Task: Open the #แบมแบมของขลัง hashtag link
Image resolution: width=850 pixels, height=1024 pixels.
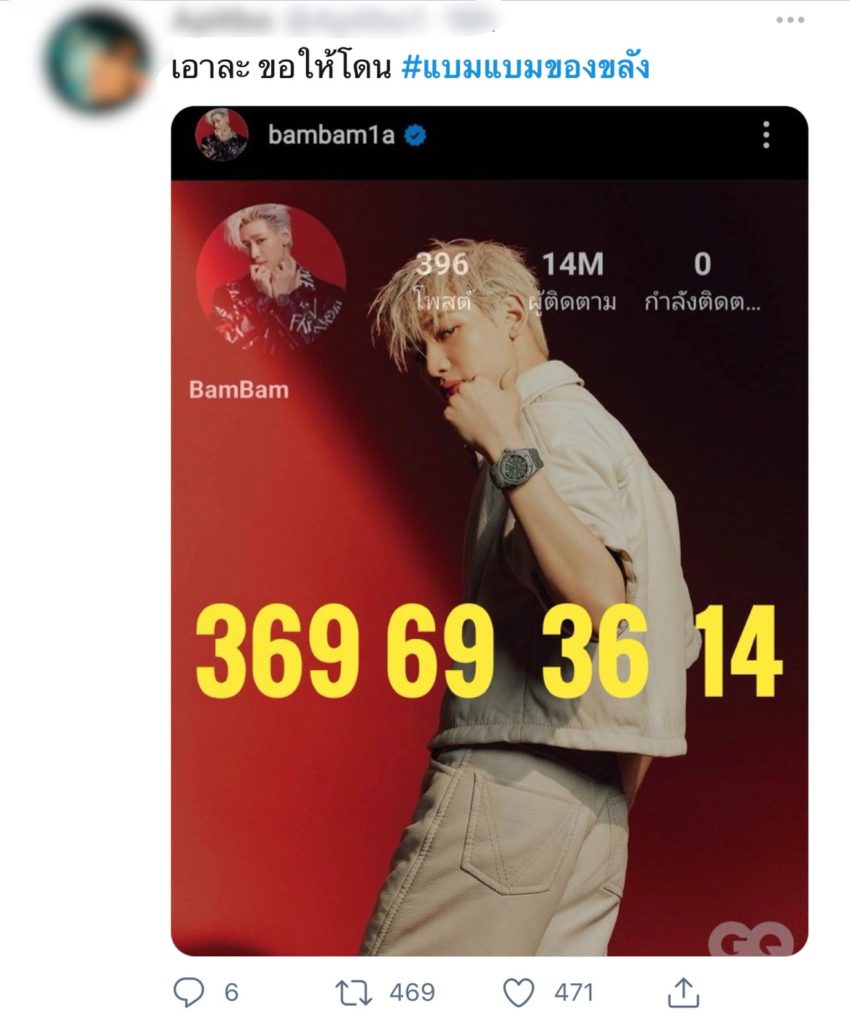Action: coord(525,67)
